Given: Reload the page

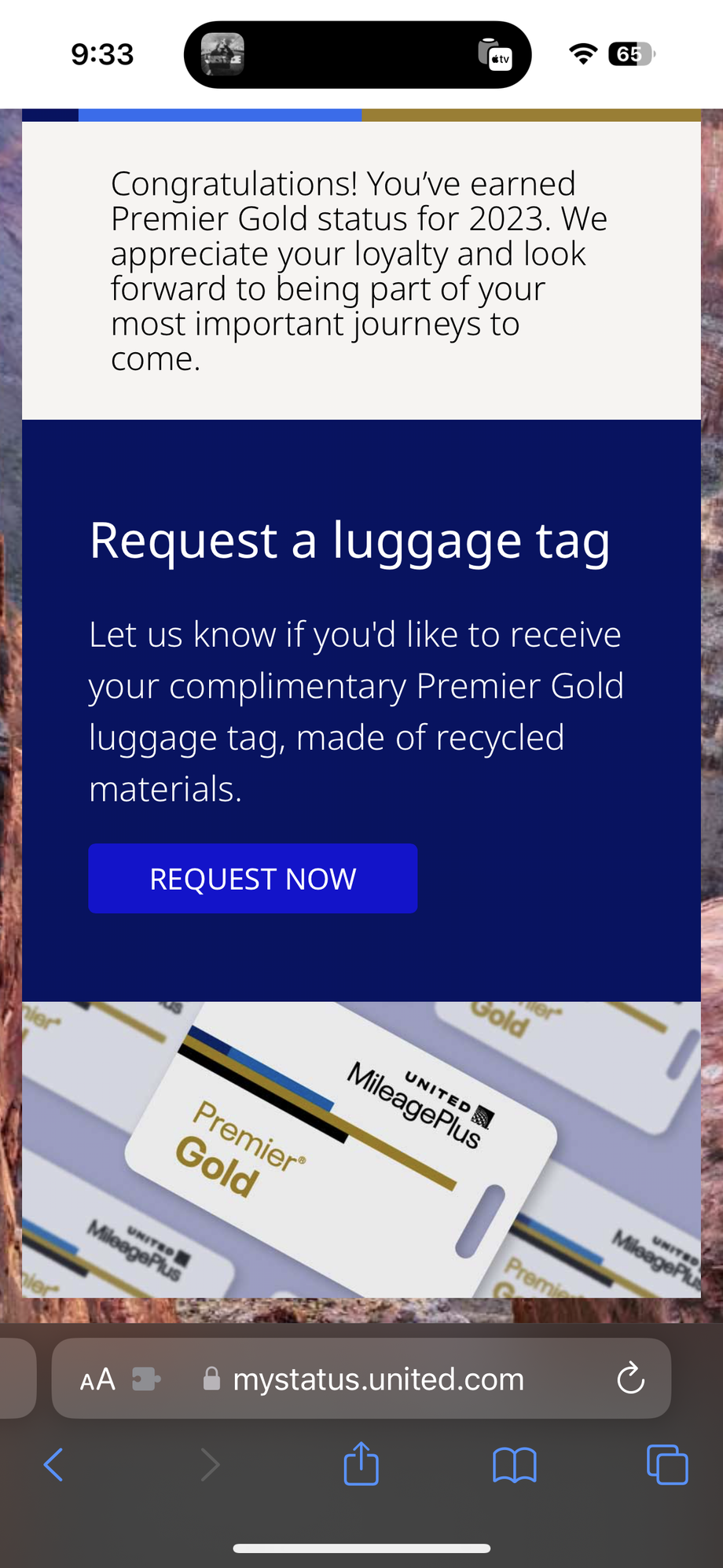Looking at the screenshot, I should pos(630,1379).
